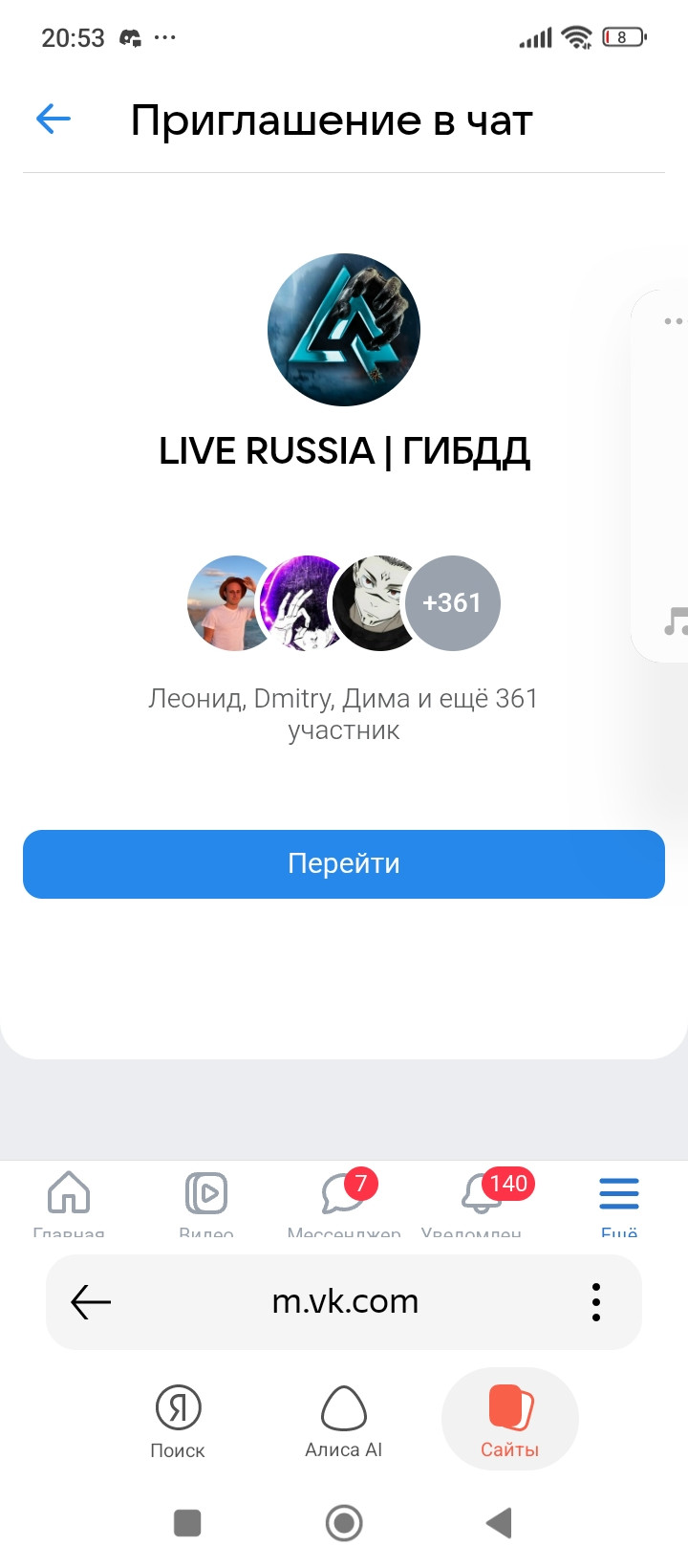The width and height of the screenshot is (688, 1568).
Task: Edit the m.vk.com address bar
Action: click(345, 1302)
